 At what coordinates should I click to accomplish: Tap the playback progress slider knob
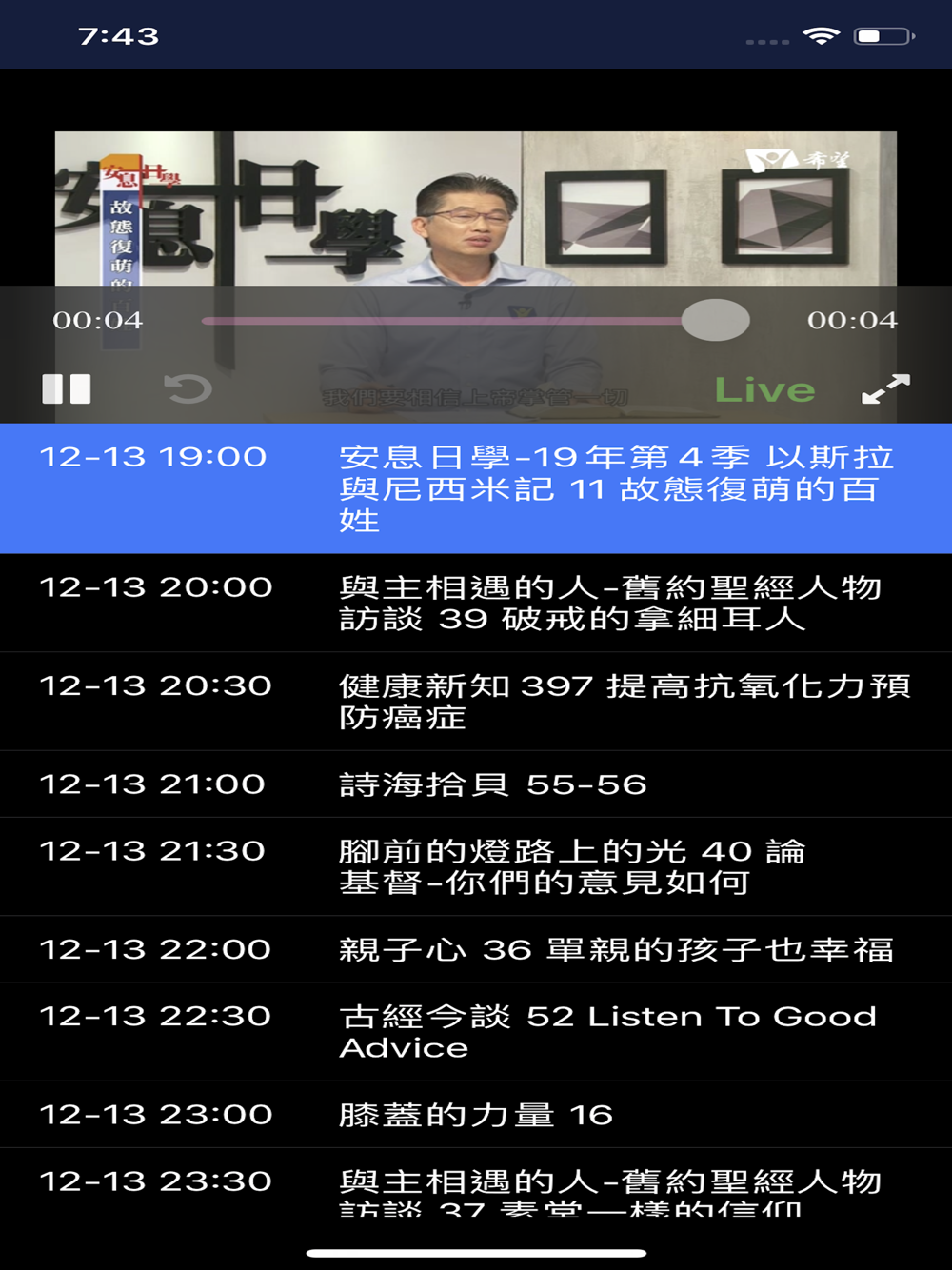(715, 320)
